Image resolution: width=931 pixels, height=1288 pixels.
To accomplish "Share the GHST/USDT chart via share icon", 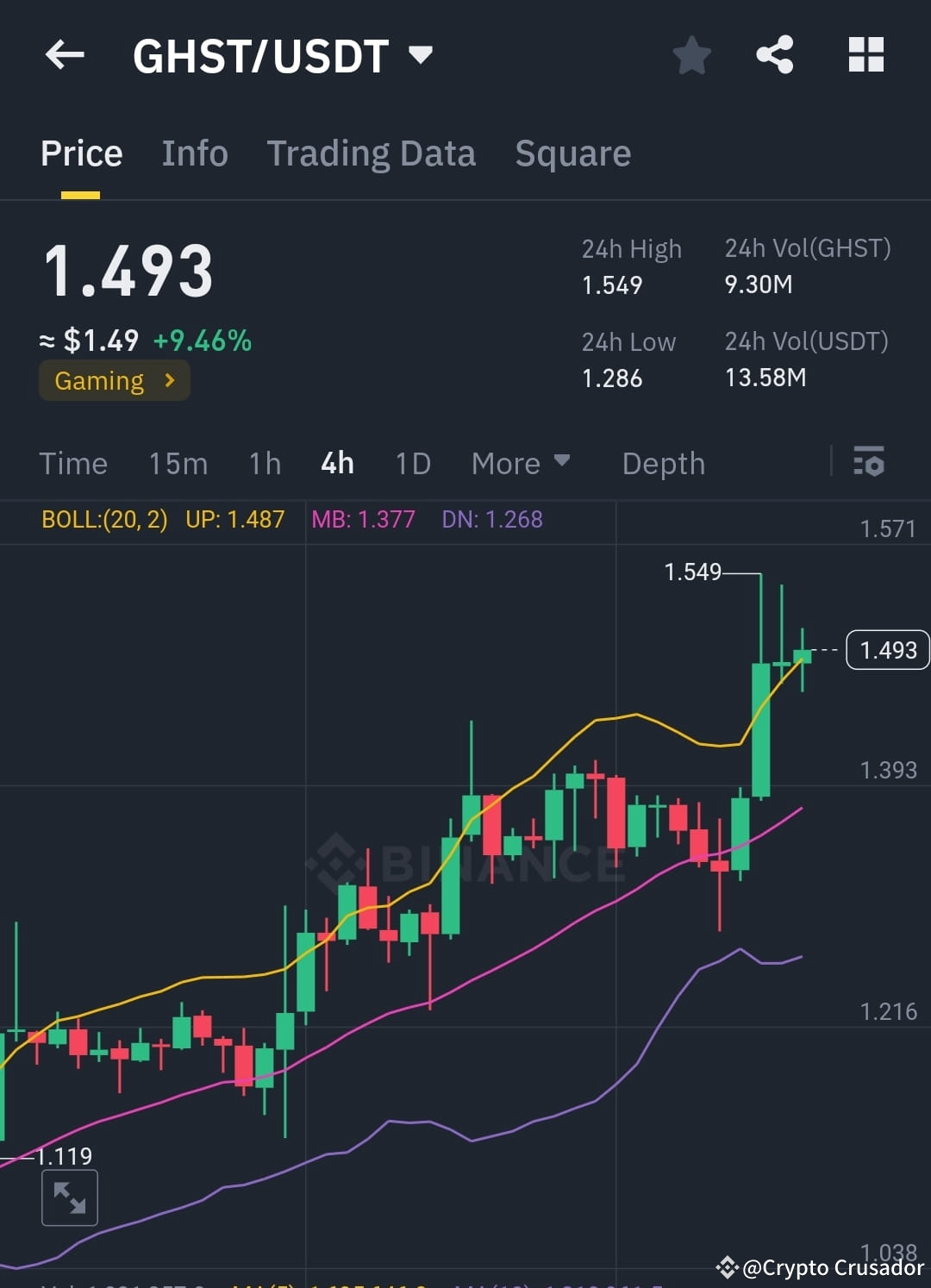I will [x=775, y=55].
